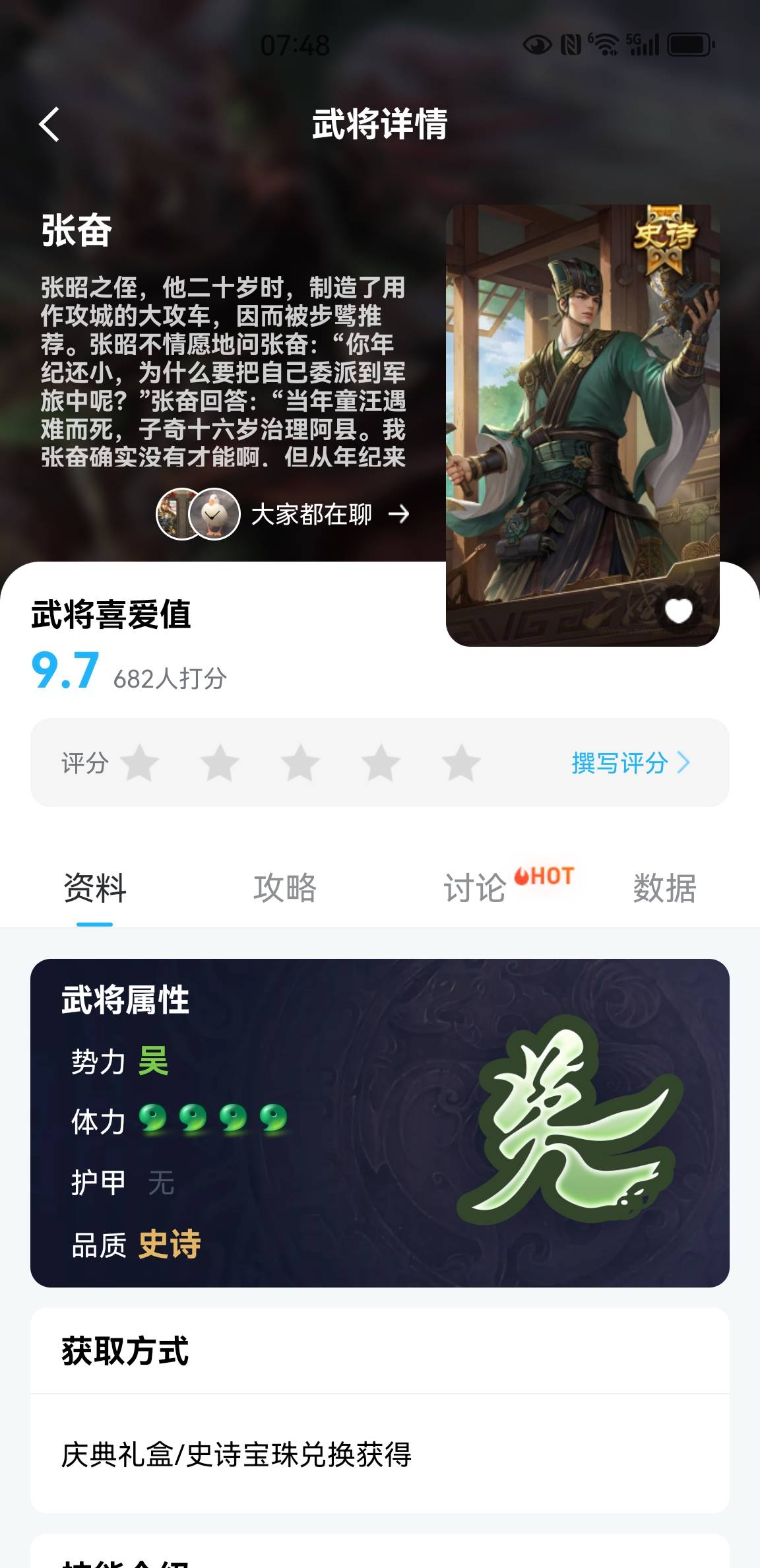The width and height of the screenshot is (760, 1568).
Task: Go back from the 武将详情 page
Action: (x=49, y=124)
